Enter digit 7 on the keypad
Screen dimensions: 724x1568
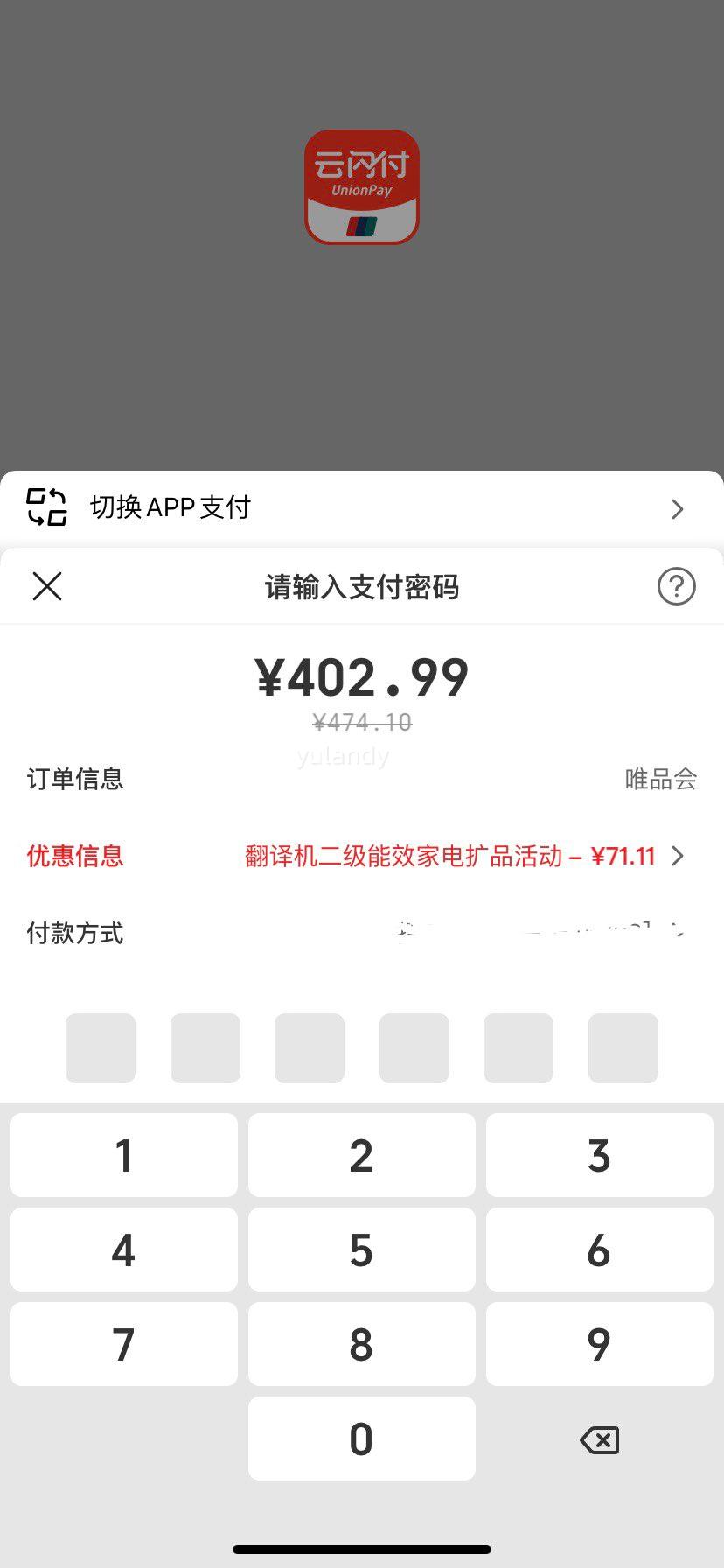pos(124,1344)
